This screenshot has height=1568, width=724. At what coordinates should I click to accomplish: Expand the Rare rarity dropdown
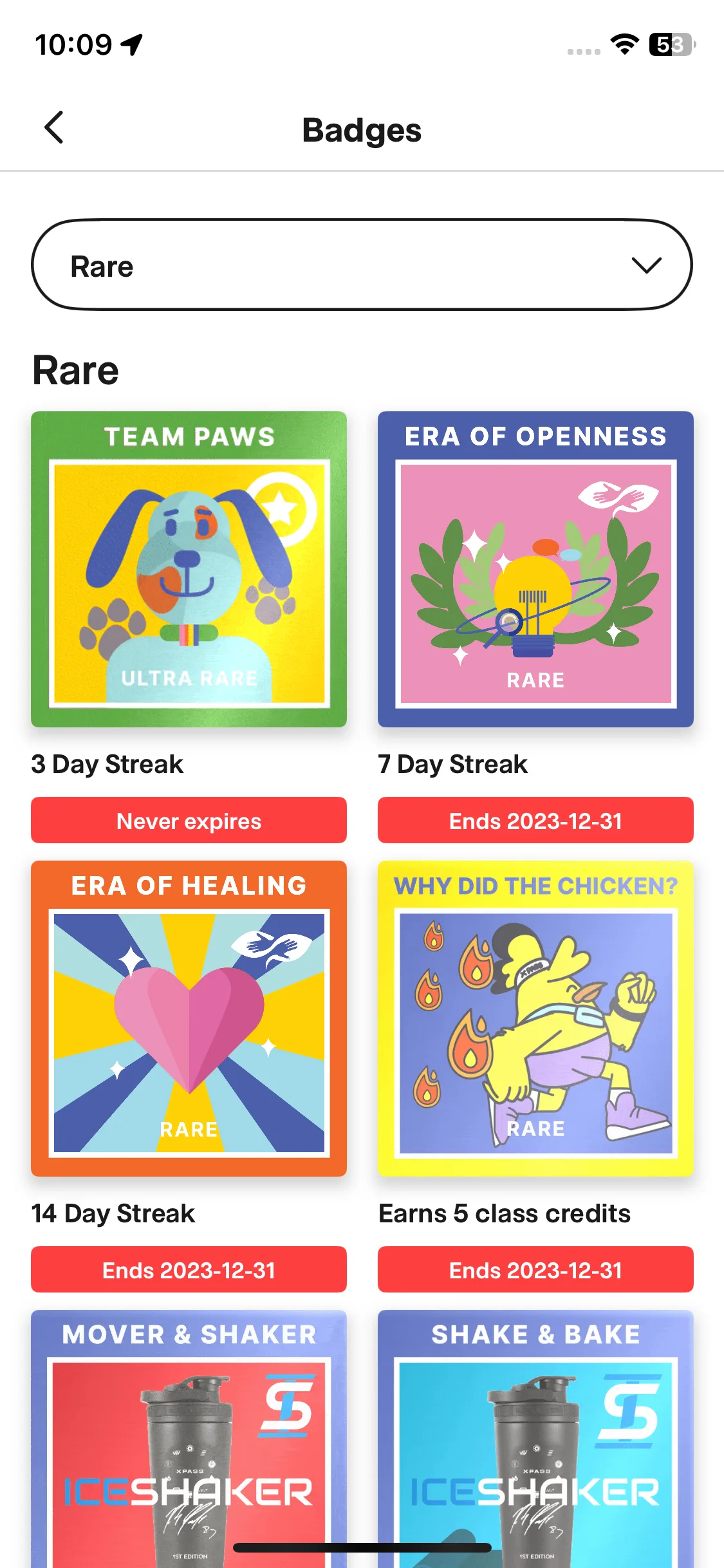coord(362,265)
